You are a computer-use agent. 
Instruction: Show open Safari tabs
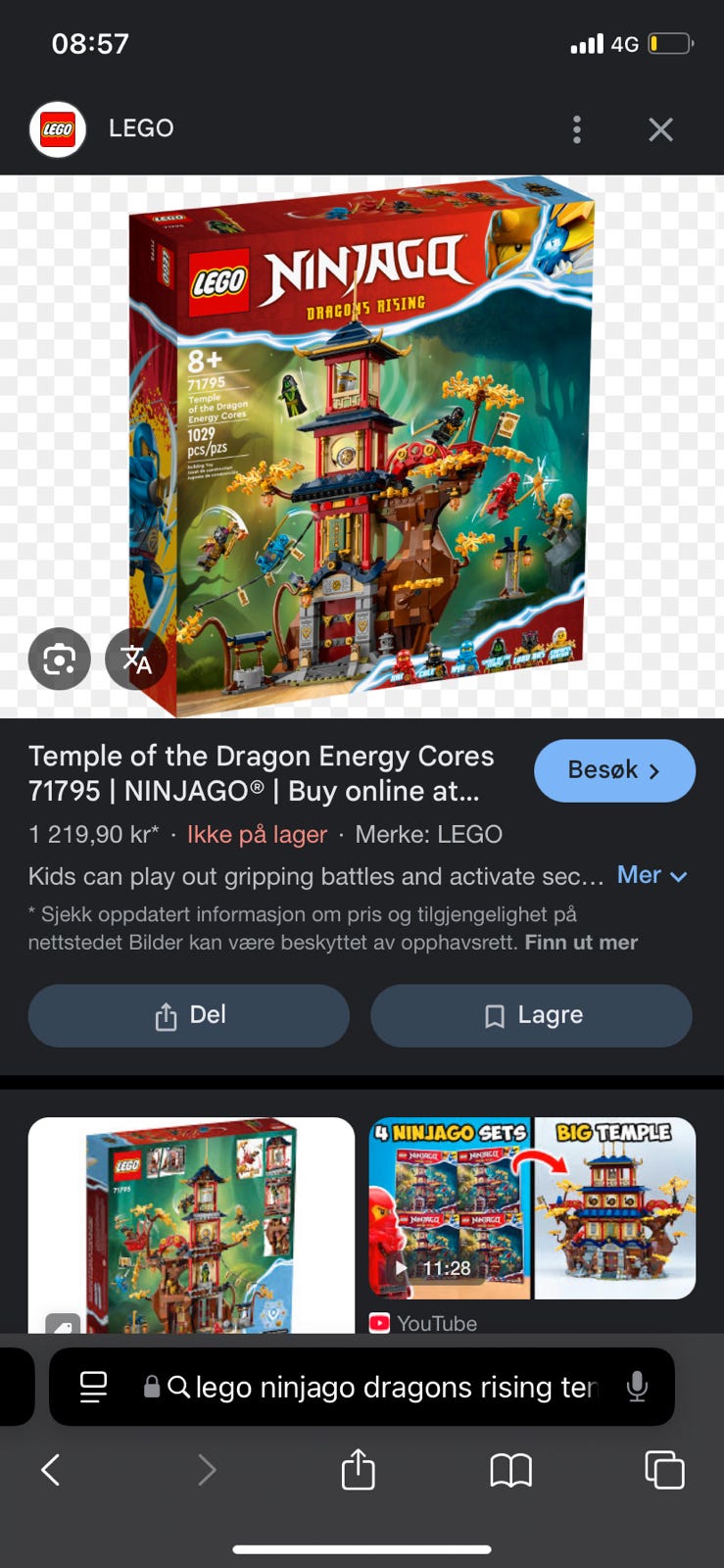point(664,1469)
